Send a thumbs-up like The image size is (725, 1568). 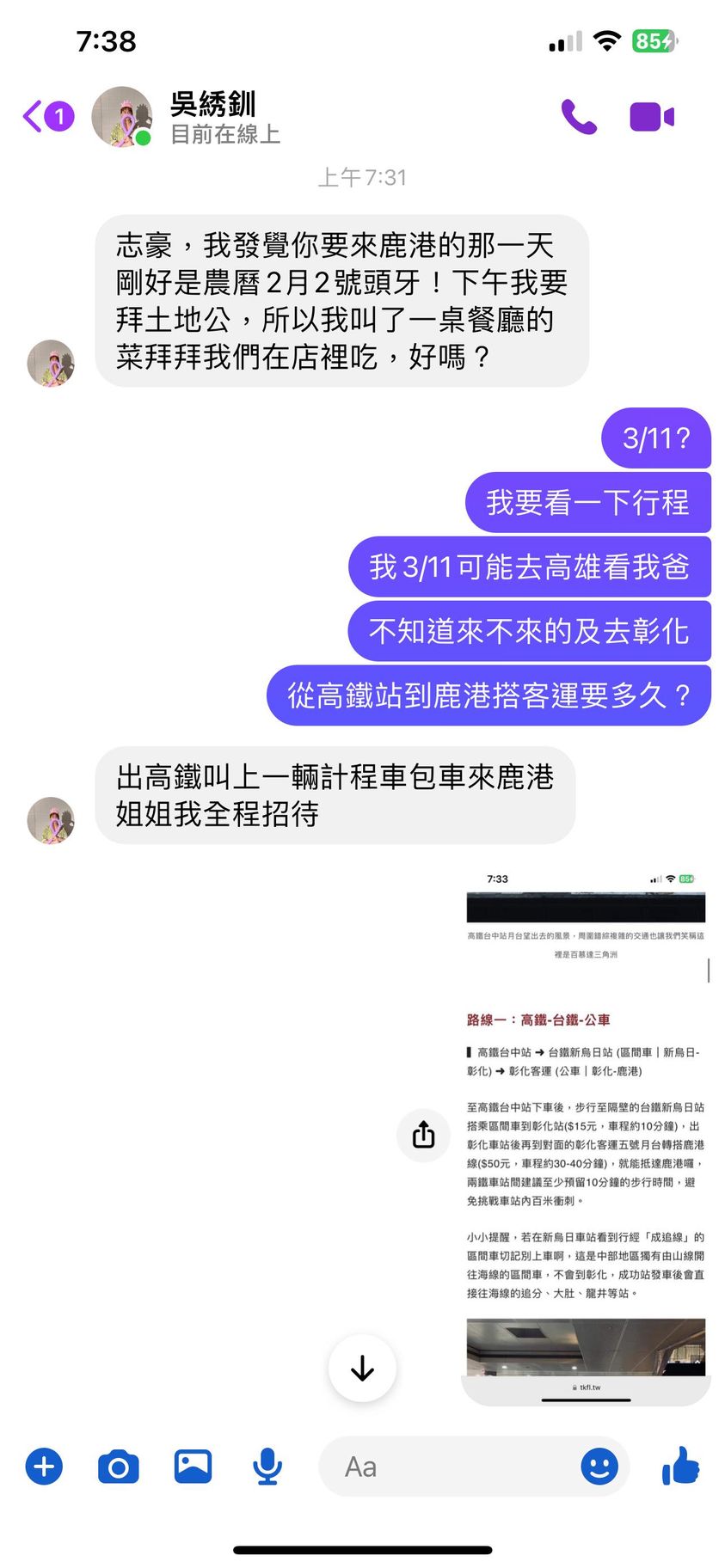pos(680,1467)
